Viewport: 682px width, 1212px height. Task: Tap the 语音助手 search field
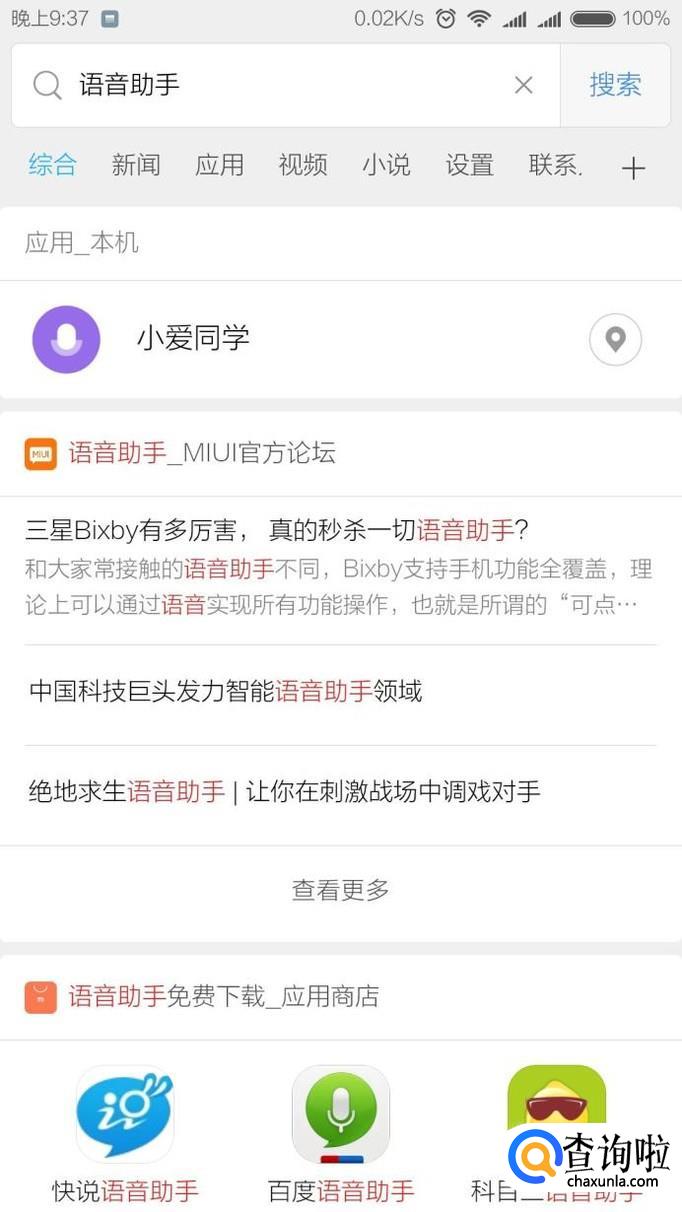tap(280, 85)
